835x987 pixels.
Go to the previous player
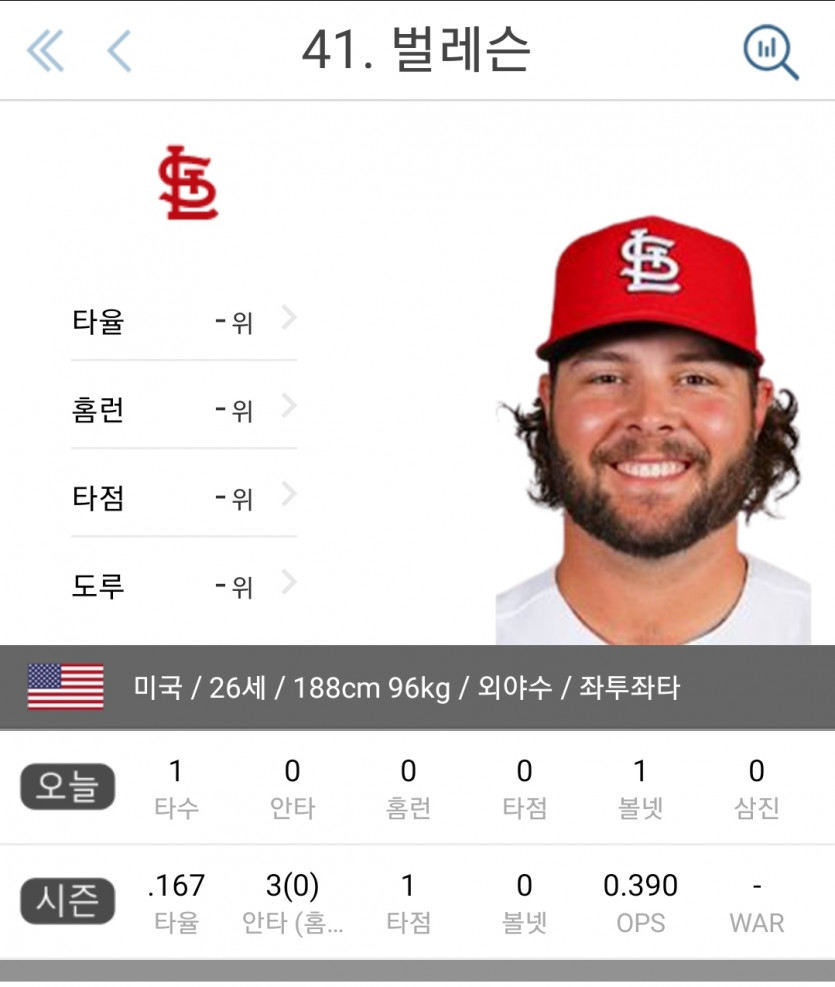tap(119, 51)
